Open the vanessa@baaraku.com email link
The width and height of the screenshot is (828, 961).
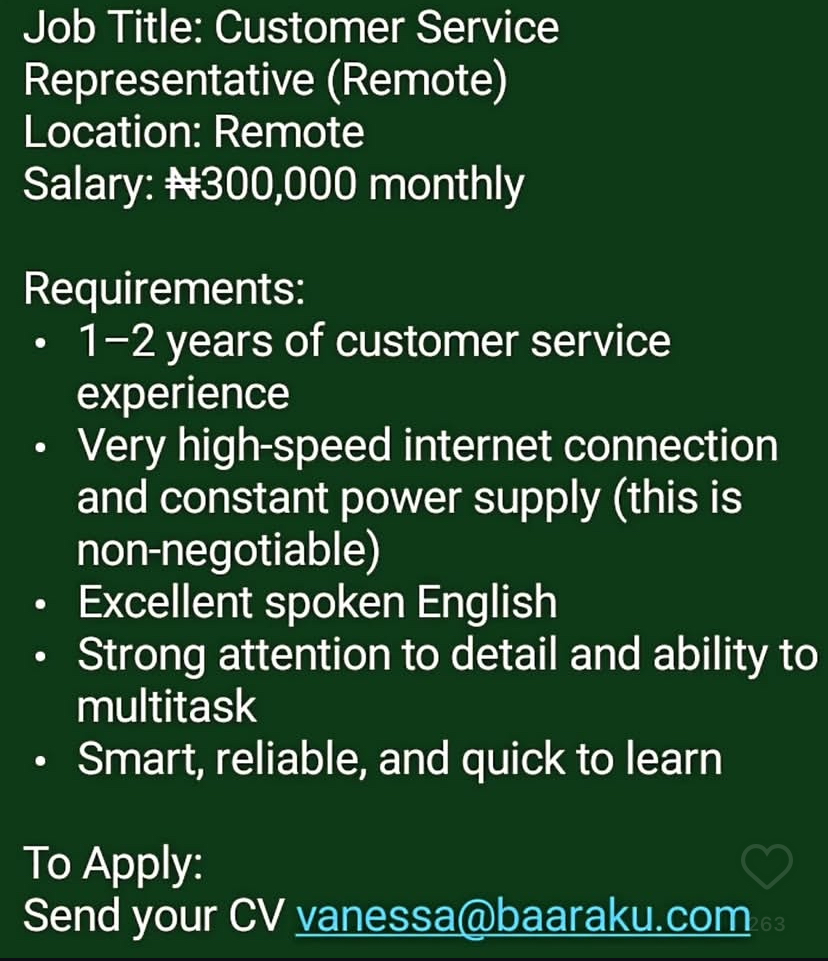tap(522, 915)
